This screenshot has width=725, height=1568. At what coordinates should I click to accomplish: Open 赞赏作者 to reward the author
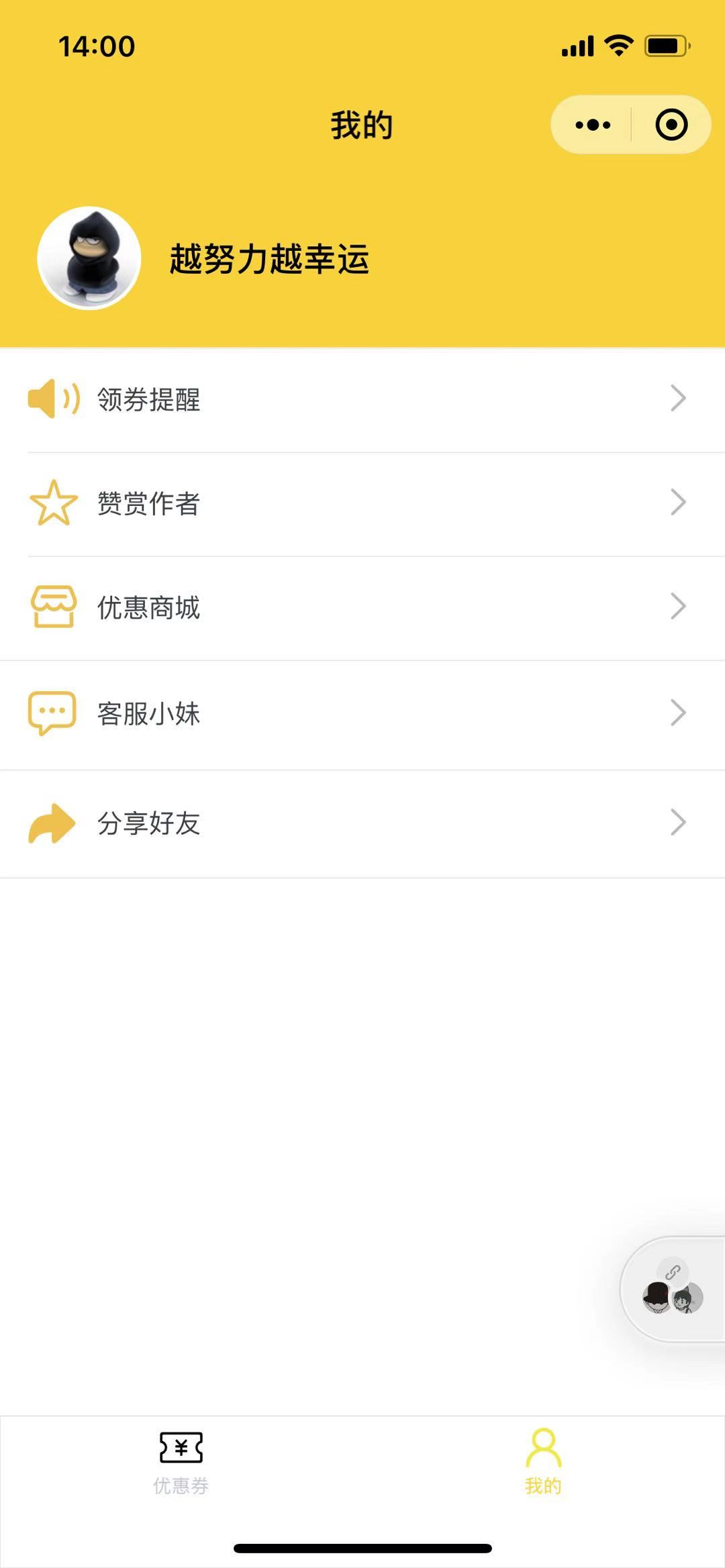coord(362,503)
